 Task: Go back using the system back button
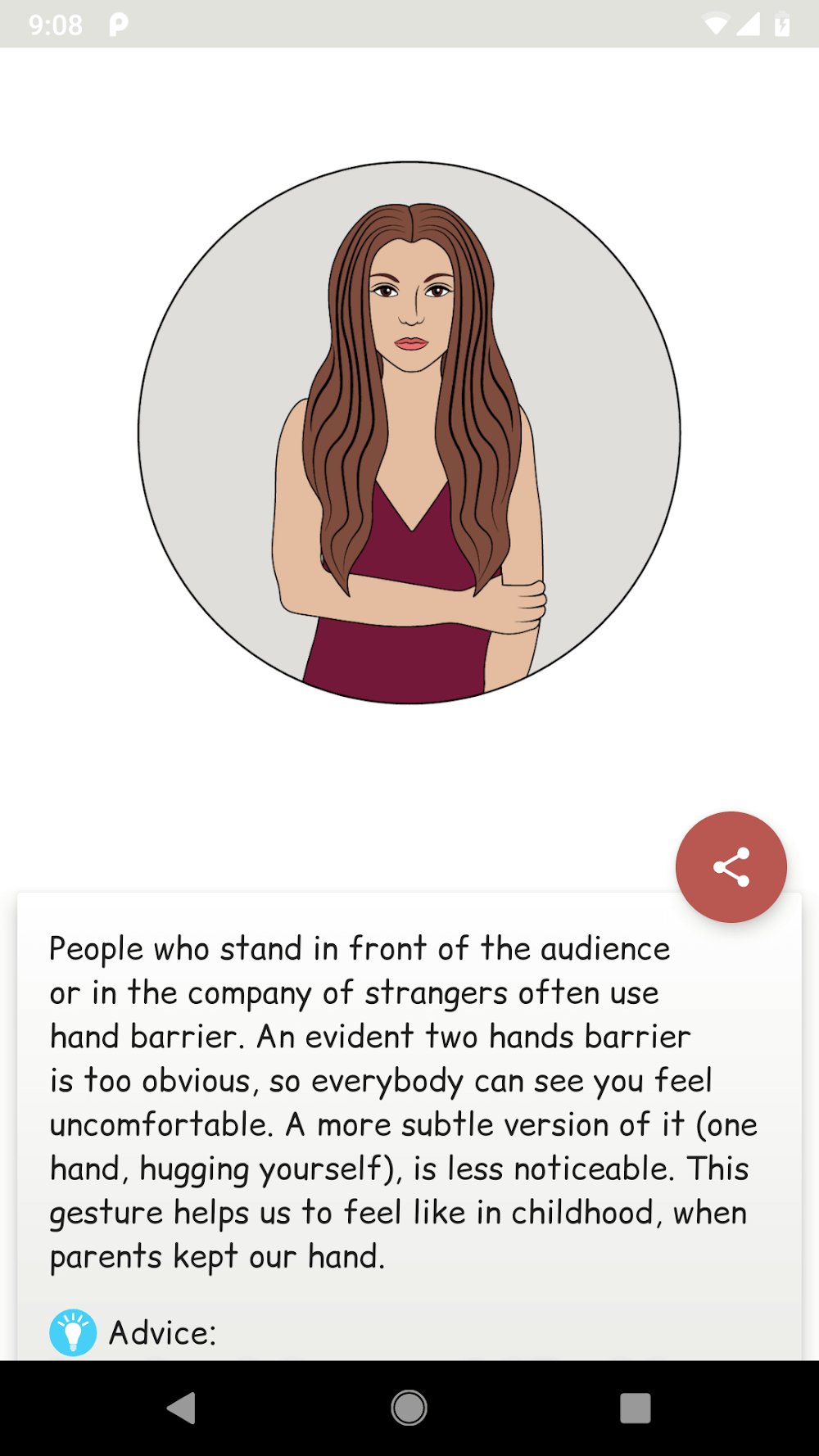(182, 1409)
